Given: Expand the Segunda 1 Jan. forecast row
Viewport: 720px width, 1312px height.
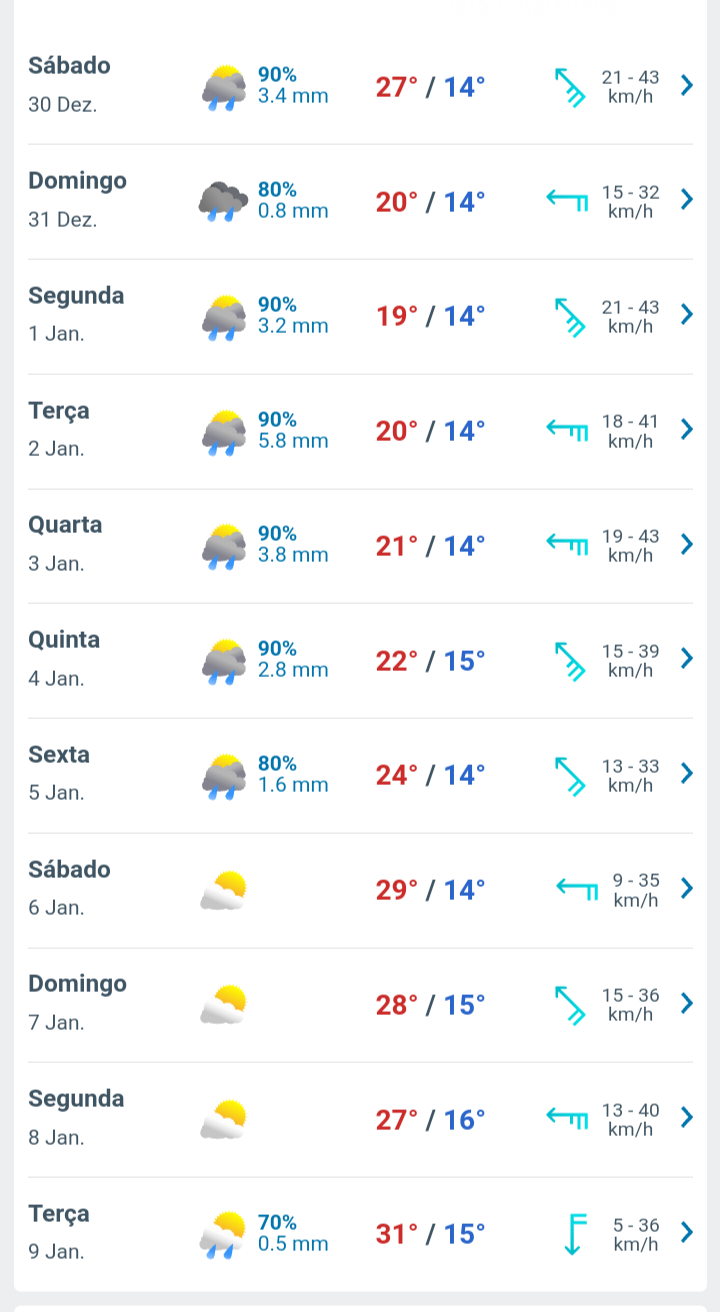Looking at the screenshot, I should point(360,316).
